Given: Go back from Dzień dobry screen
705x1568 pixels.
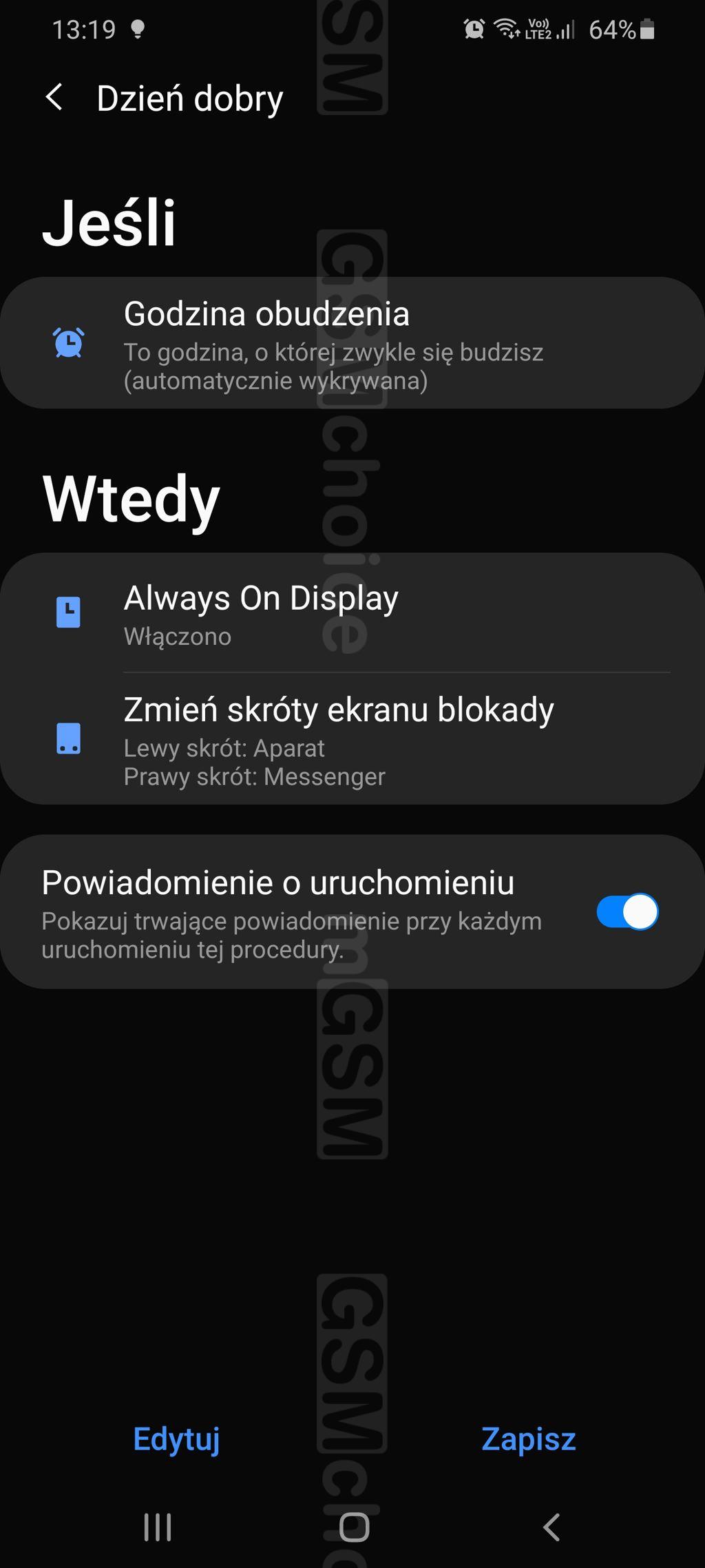Looking at the screenshot, I should (x=54, y=97).
